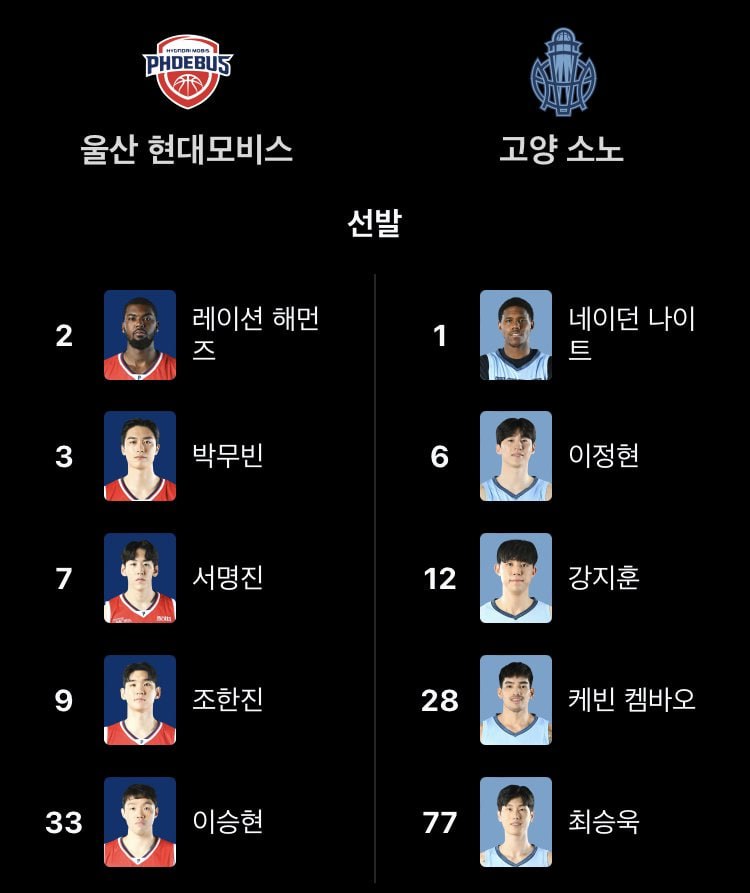Tap 조한진 in the starting lineup
This screenshot has width=750, height=893.
[227, 700]
